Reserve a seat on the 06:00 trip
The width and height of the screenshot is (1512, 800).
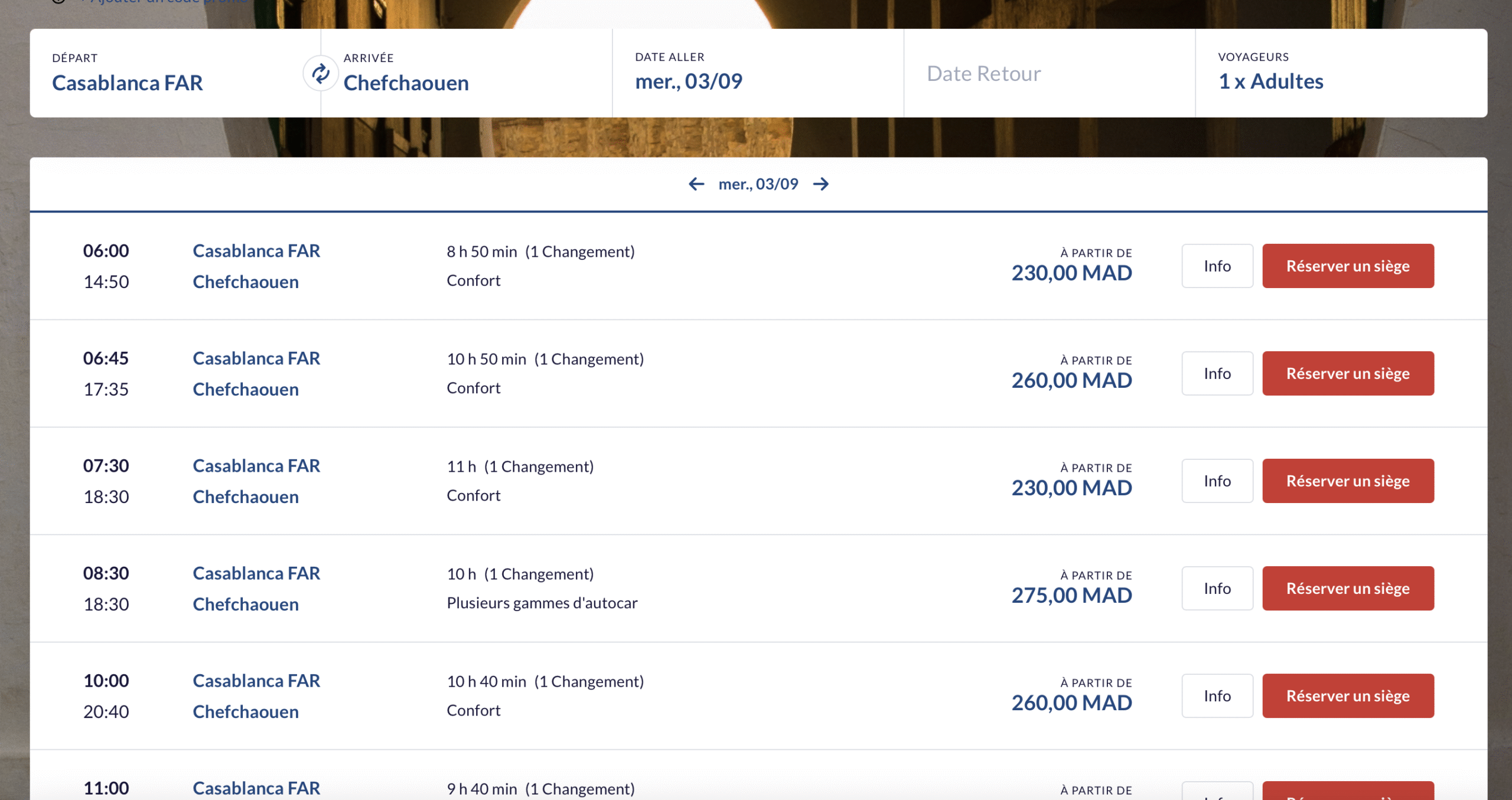(x=1348, y=266)
